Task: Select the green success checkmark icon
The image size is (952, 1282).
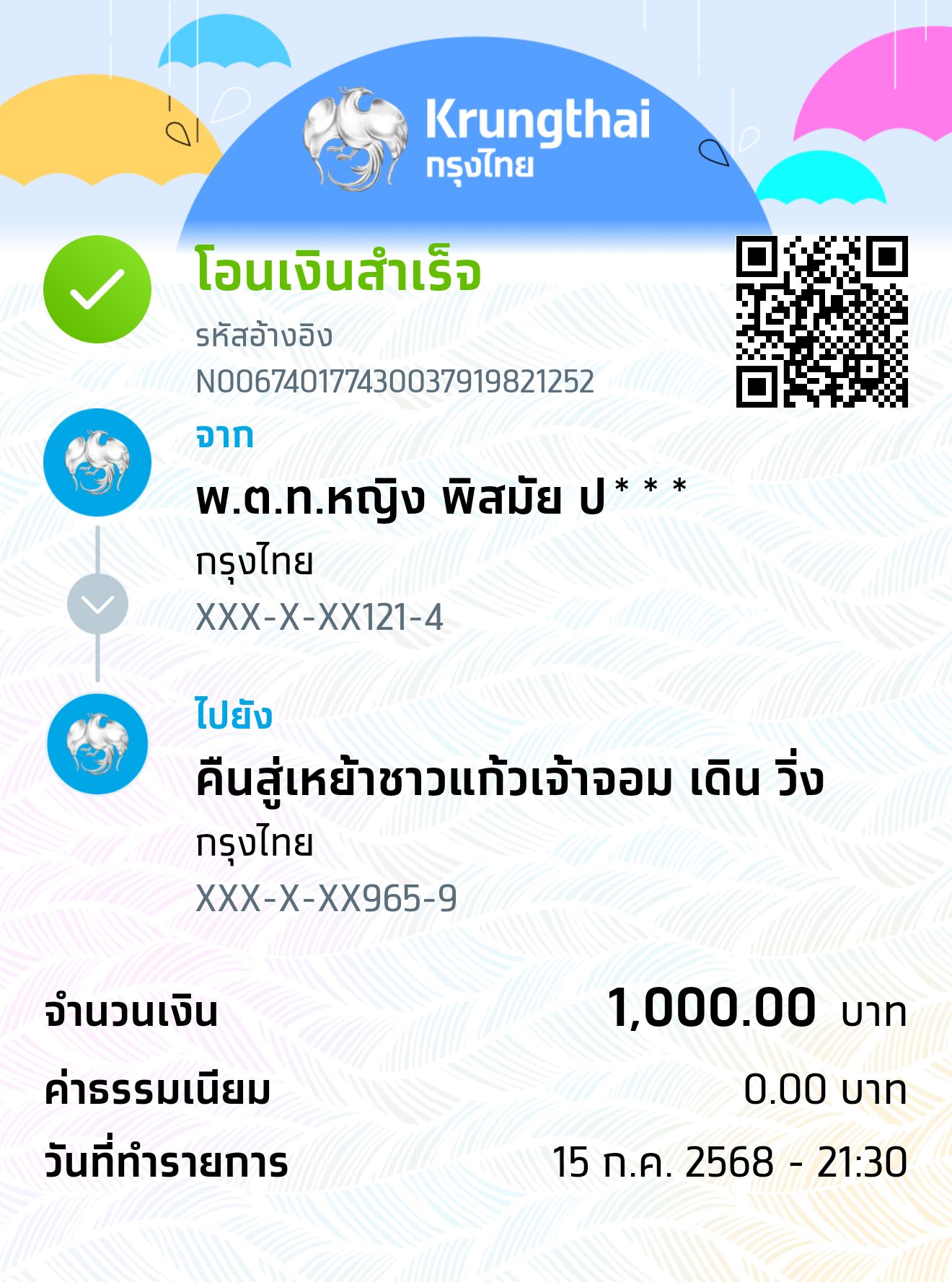Action: click(97, 289)
